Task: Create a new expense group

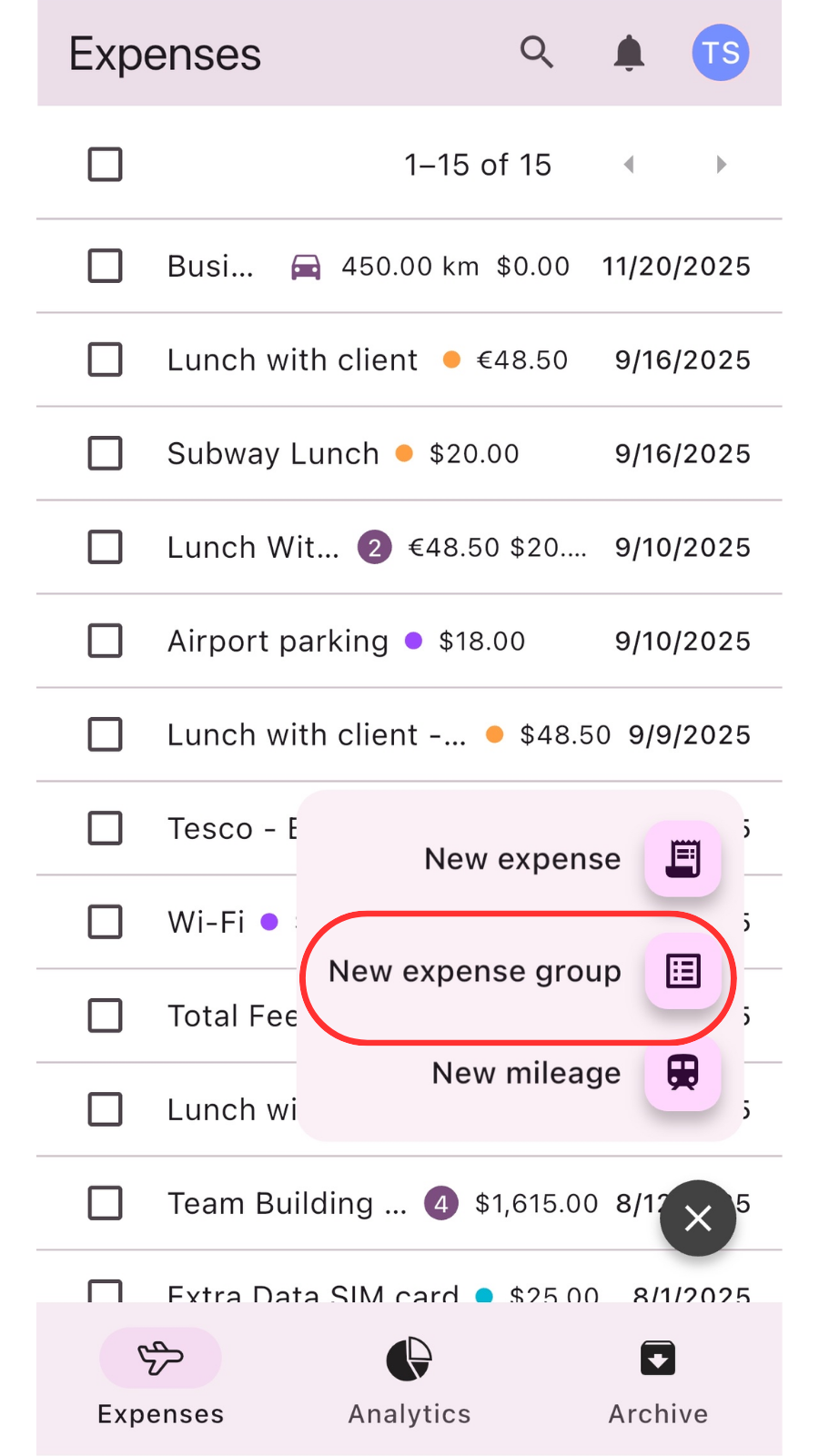Action: (x=682, y=972)
